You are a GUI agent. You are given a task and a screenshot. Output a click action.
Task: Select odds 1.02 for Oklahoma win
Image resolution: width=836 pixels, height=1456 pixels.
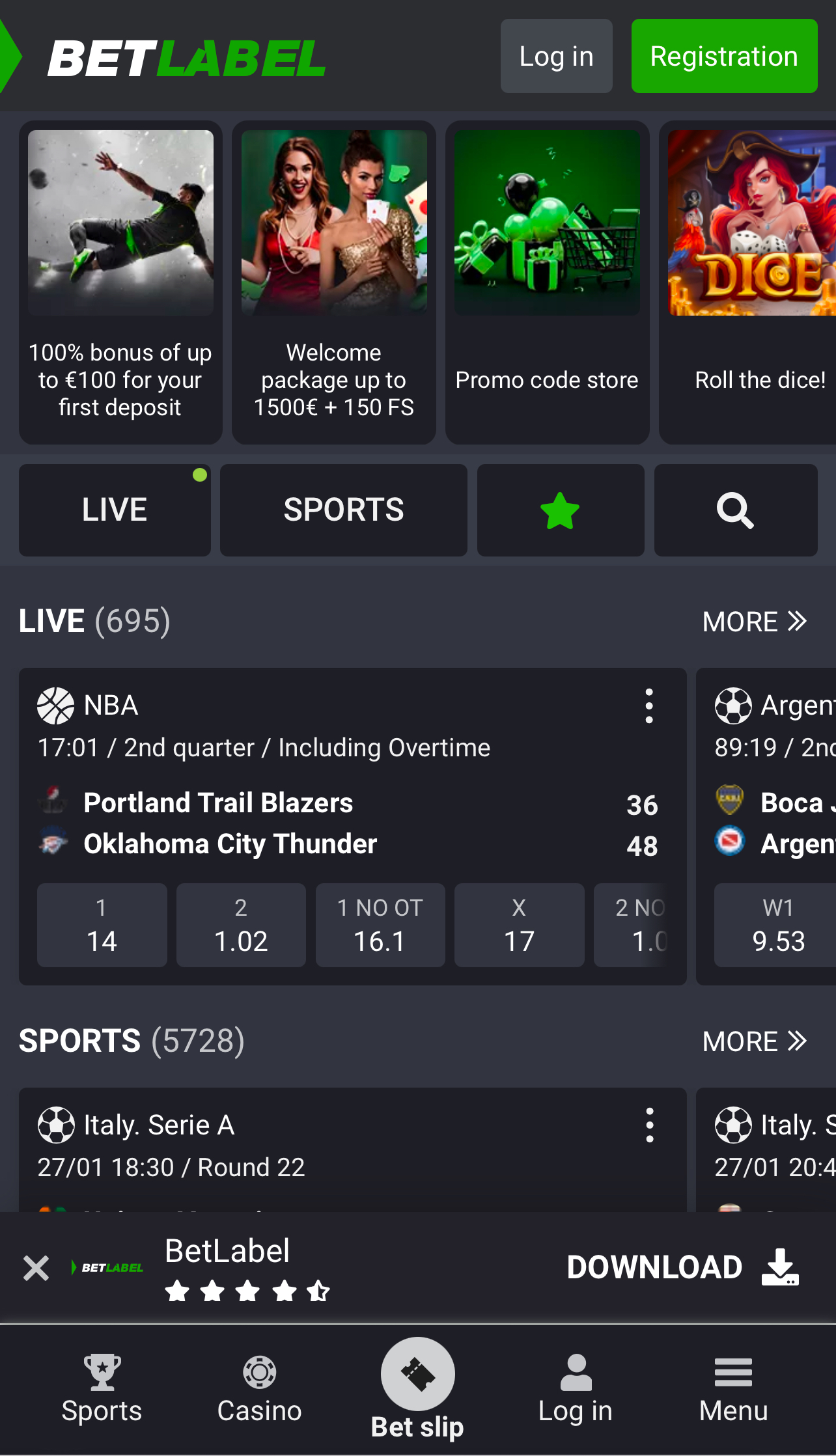pos(241,925)
